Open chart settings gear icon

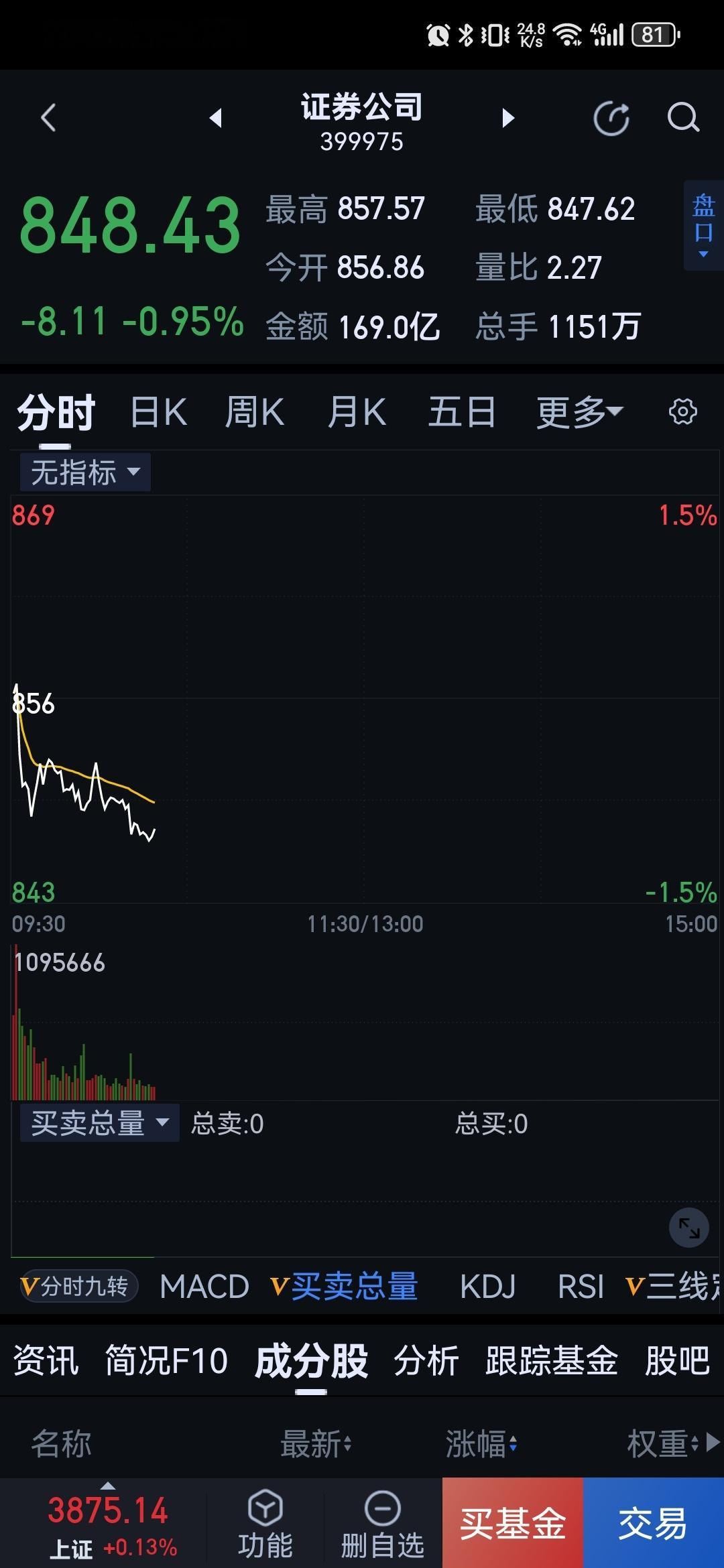[683, 411]
